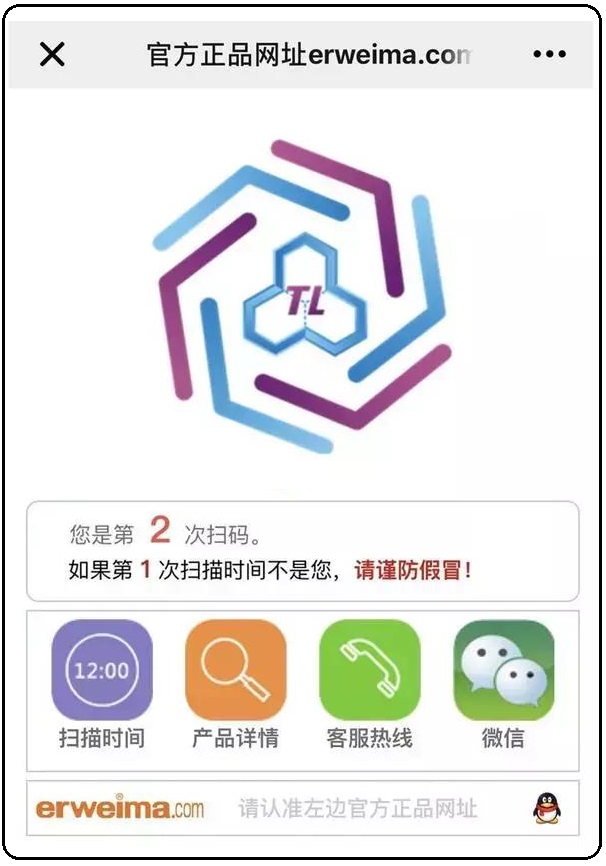Open the three-dot overflow menu

click(549, 54)
